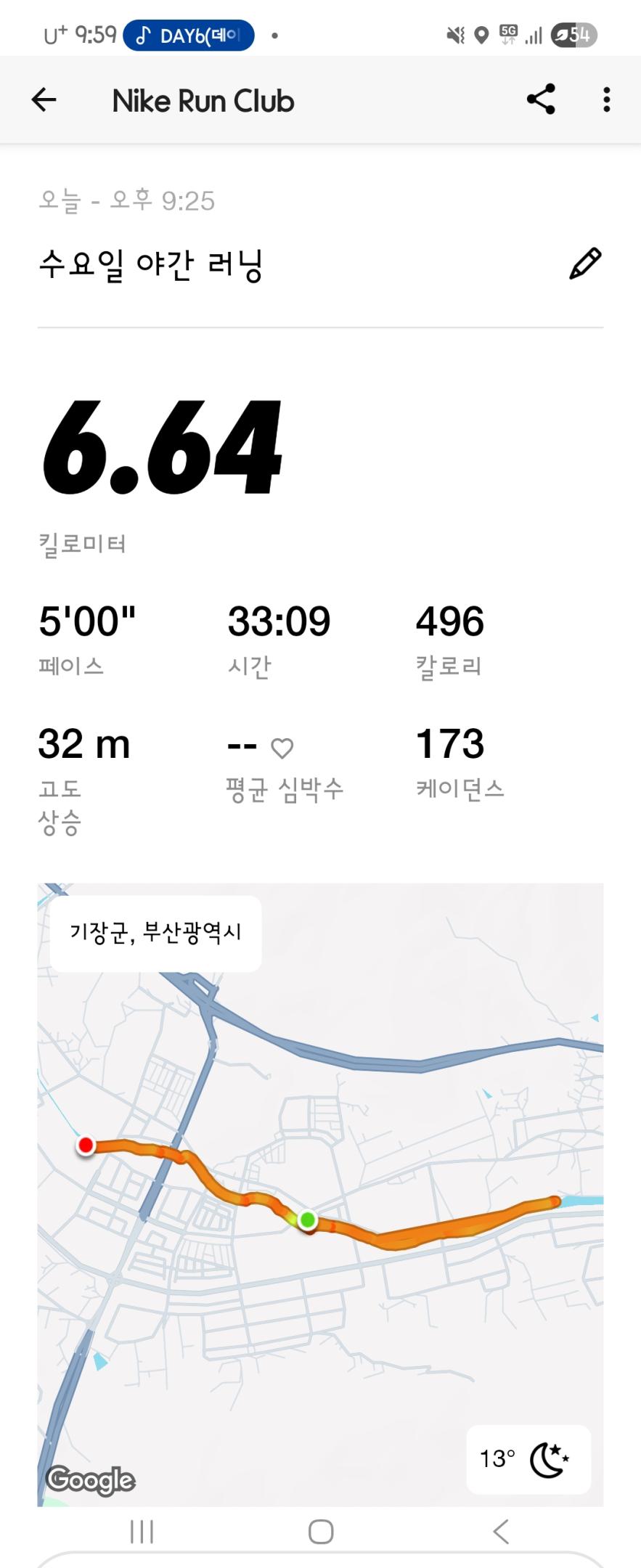The width and height of the screenshot is (641, 1568).
Task: Tap the battery percentage indicator
Action: pos(573,34)
